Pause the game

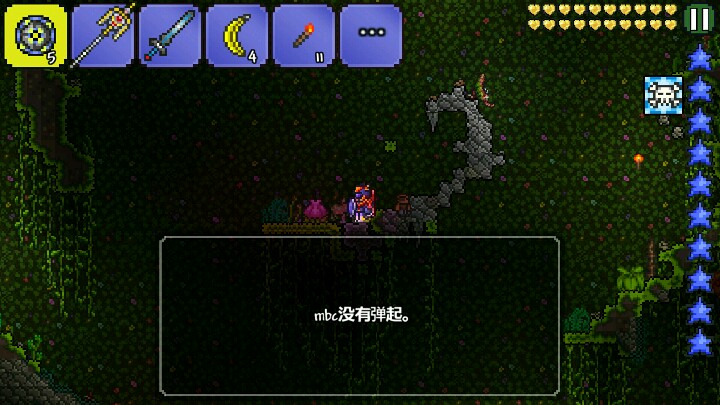click(x=700, y=19)
